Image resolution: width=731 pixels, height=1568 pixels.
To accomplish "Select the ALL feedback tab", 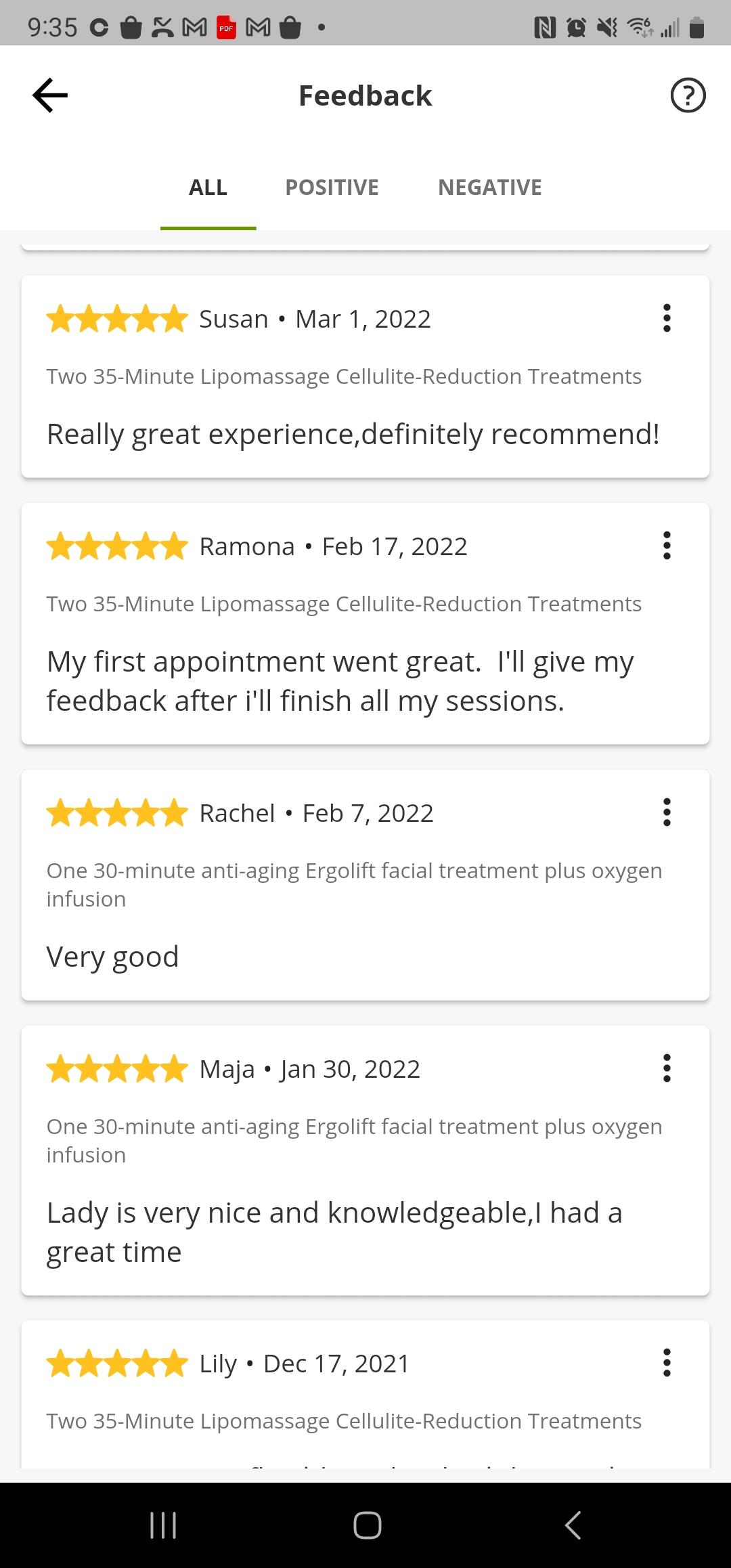I will coord(208,188).
